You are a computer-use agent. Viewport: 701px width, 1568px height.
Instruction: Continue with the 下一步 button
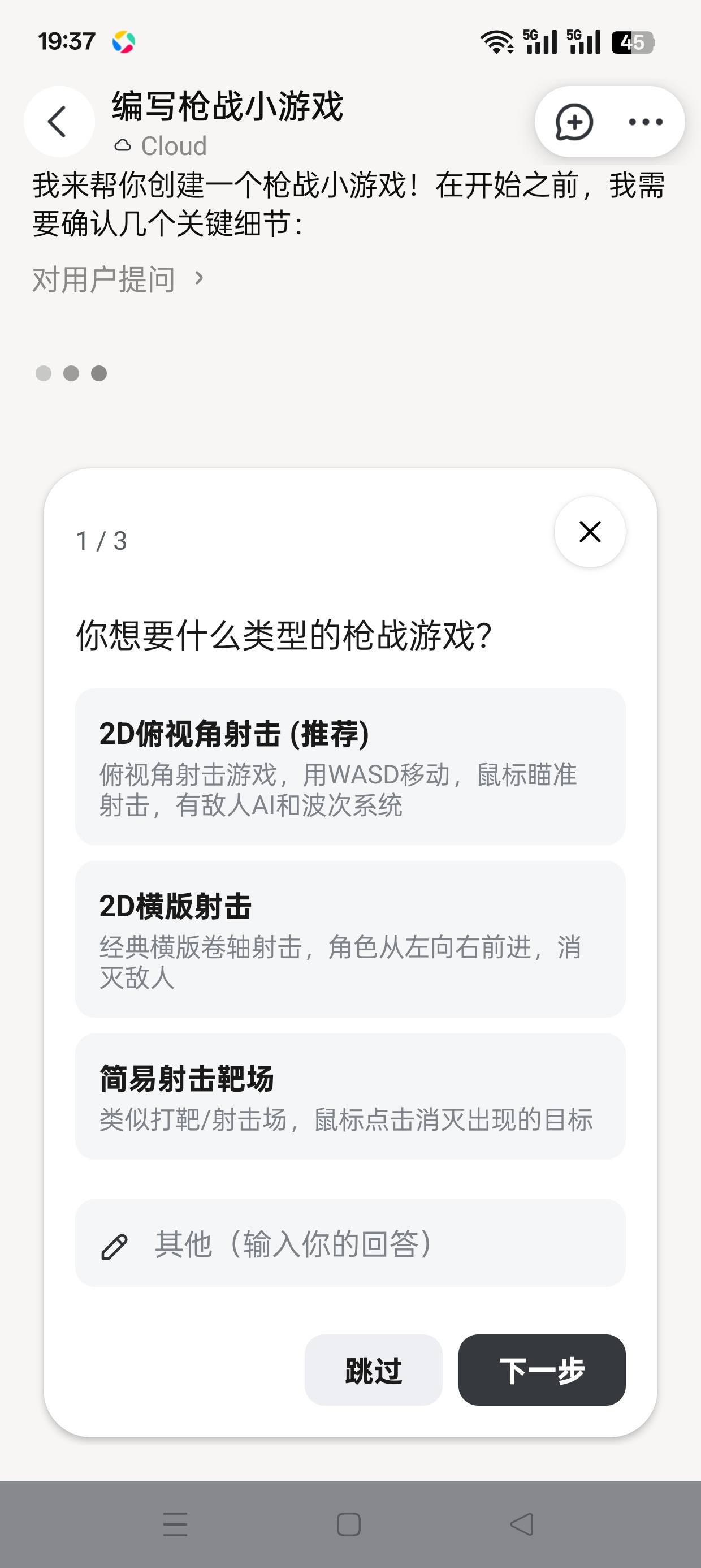pyautogui.click(x=542, y=1370)
